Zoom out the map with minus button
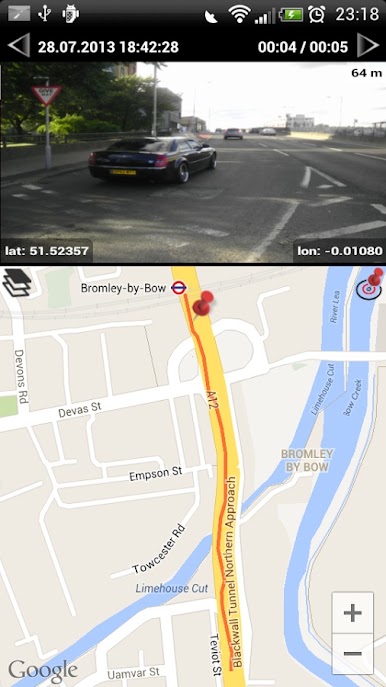 (x=353, y=654)
